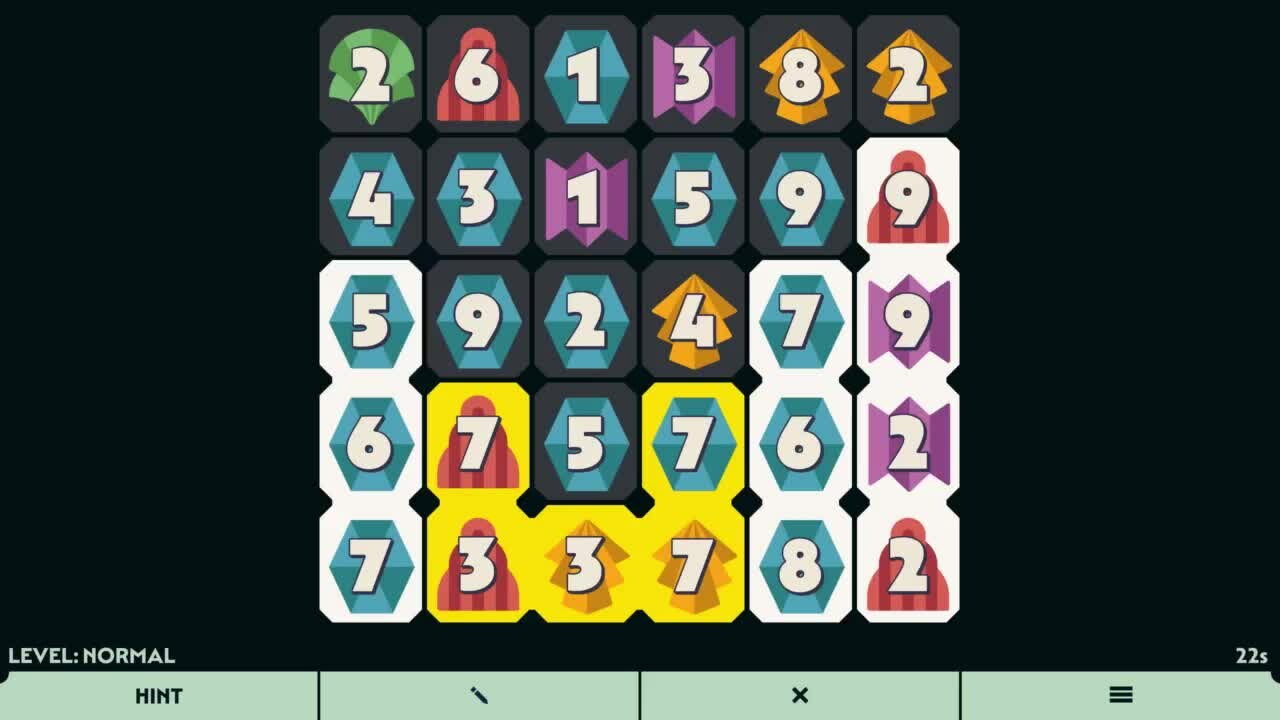Select the X mark tool

[800, 696]
